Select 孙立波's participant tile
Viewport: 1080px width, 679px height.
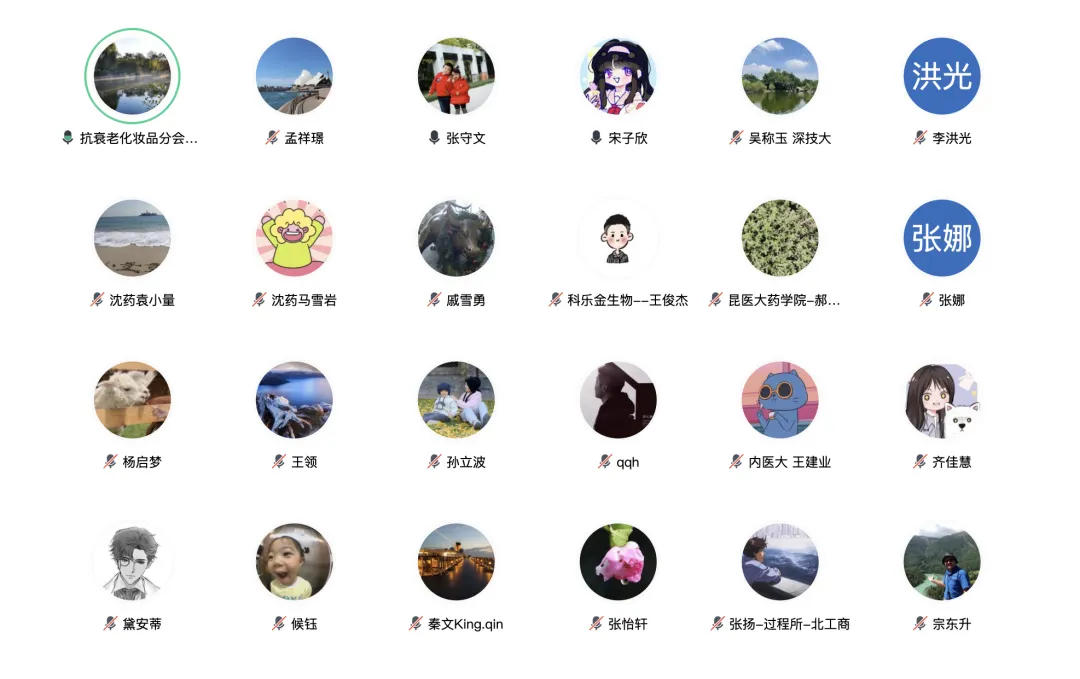point(456,400)
